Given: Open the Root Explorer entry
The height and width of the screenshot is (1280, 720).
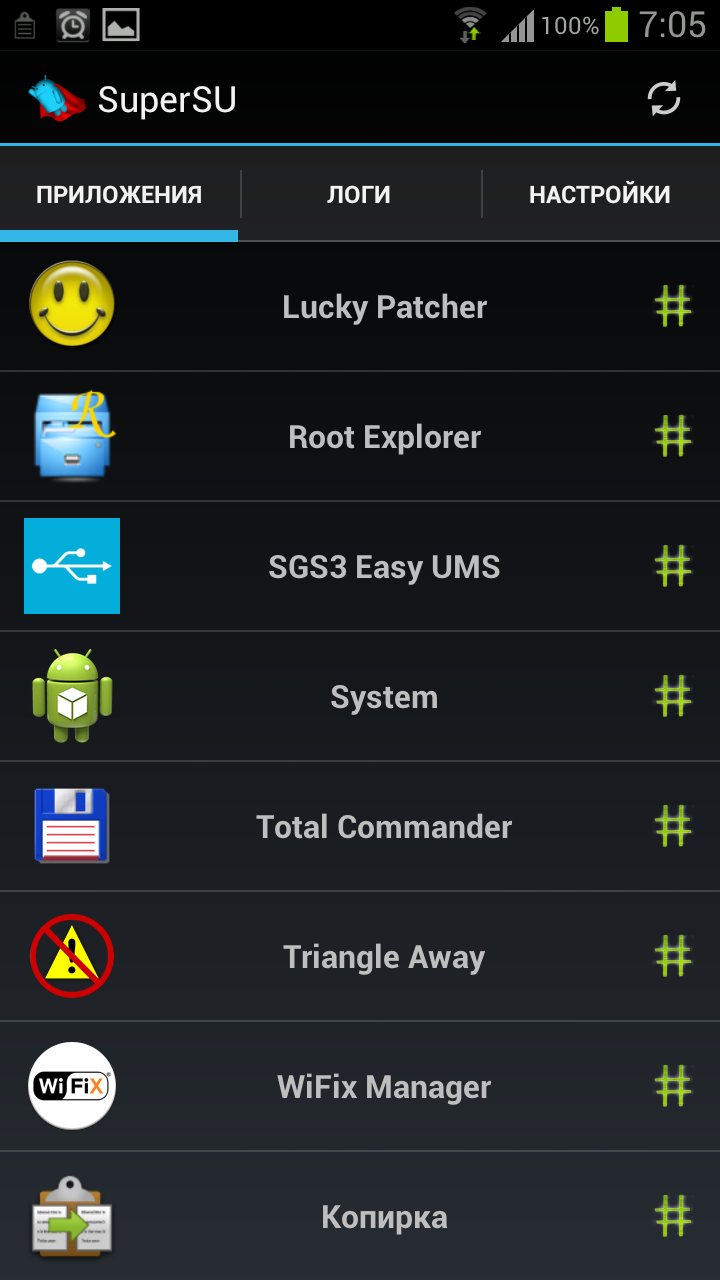Looking at the screenshot, I should click(x=360, y=437).
